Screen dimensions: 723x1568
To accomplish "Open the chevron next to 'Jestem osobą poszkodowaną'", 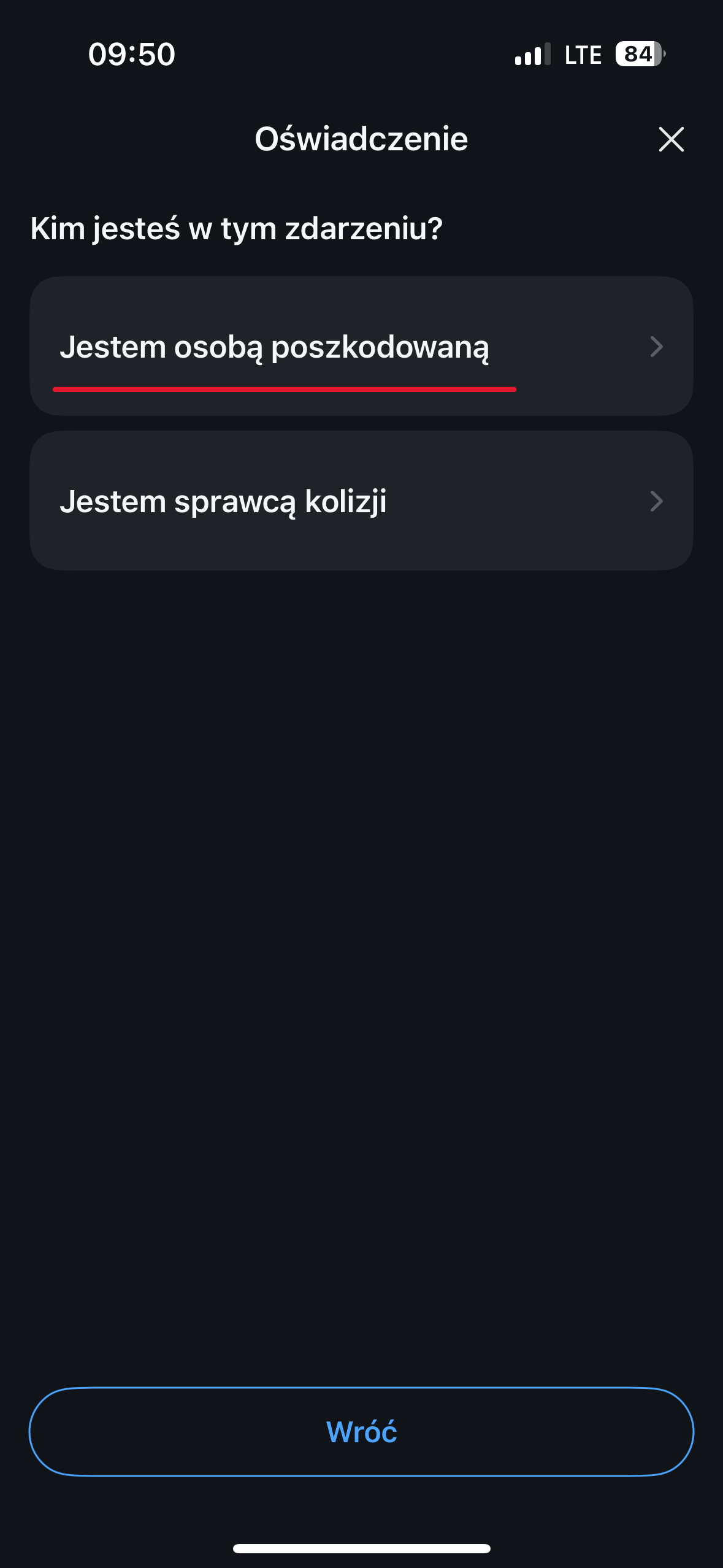I will point(656,348).
